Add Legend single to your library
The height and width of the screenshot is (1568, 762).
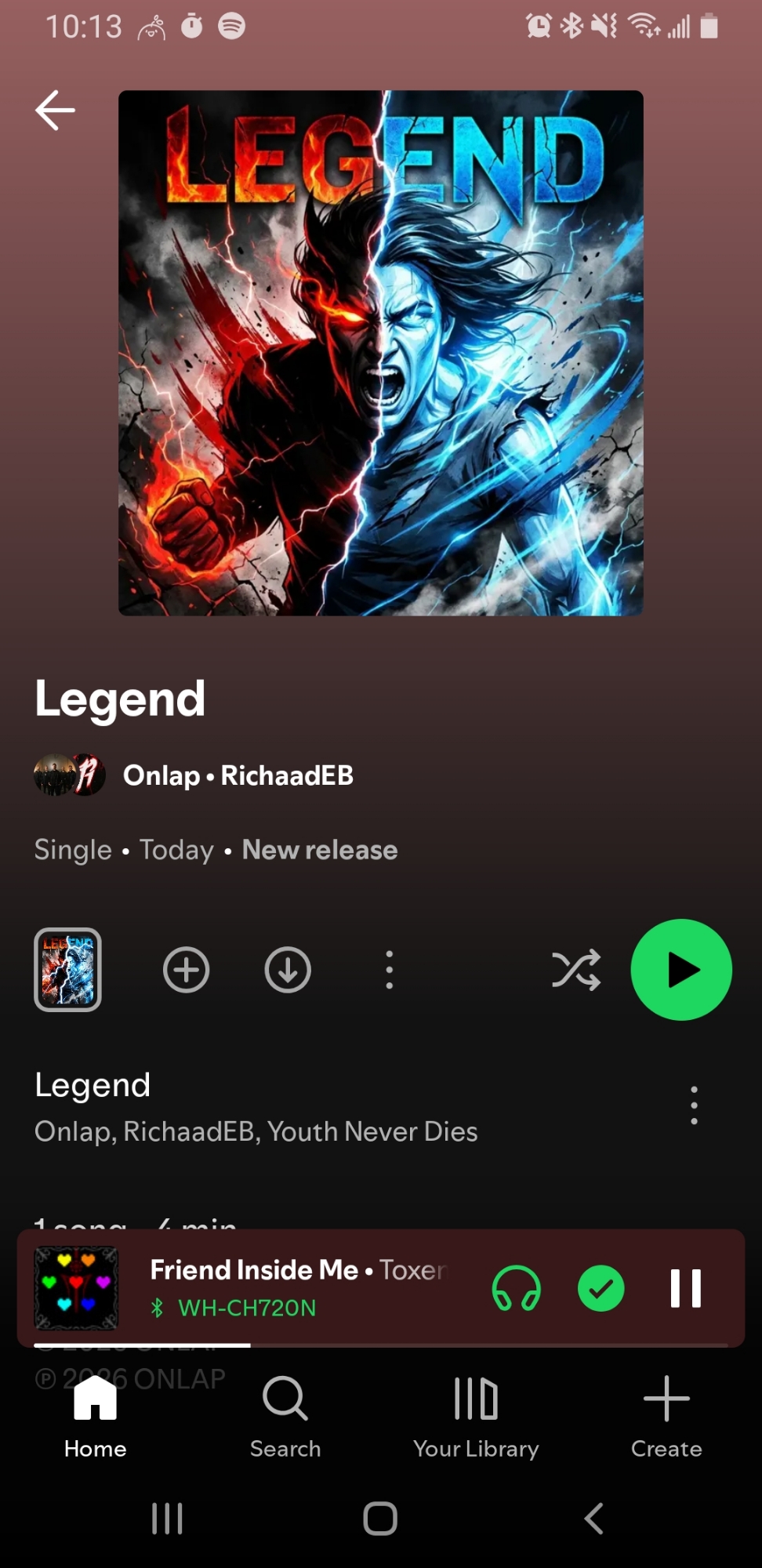pyautogui.click(x=186, y=970)
